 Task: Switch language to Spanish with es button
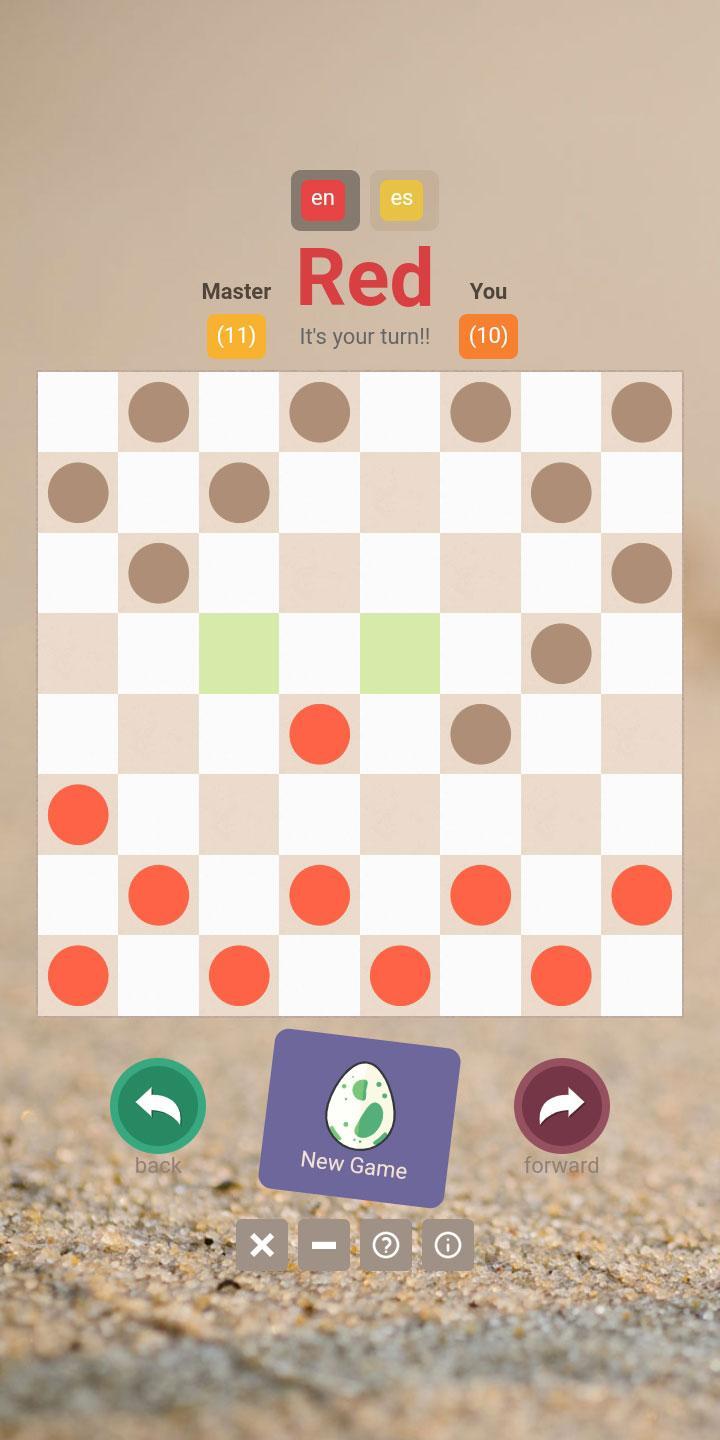pyautogui.click(x=403, y=199)
